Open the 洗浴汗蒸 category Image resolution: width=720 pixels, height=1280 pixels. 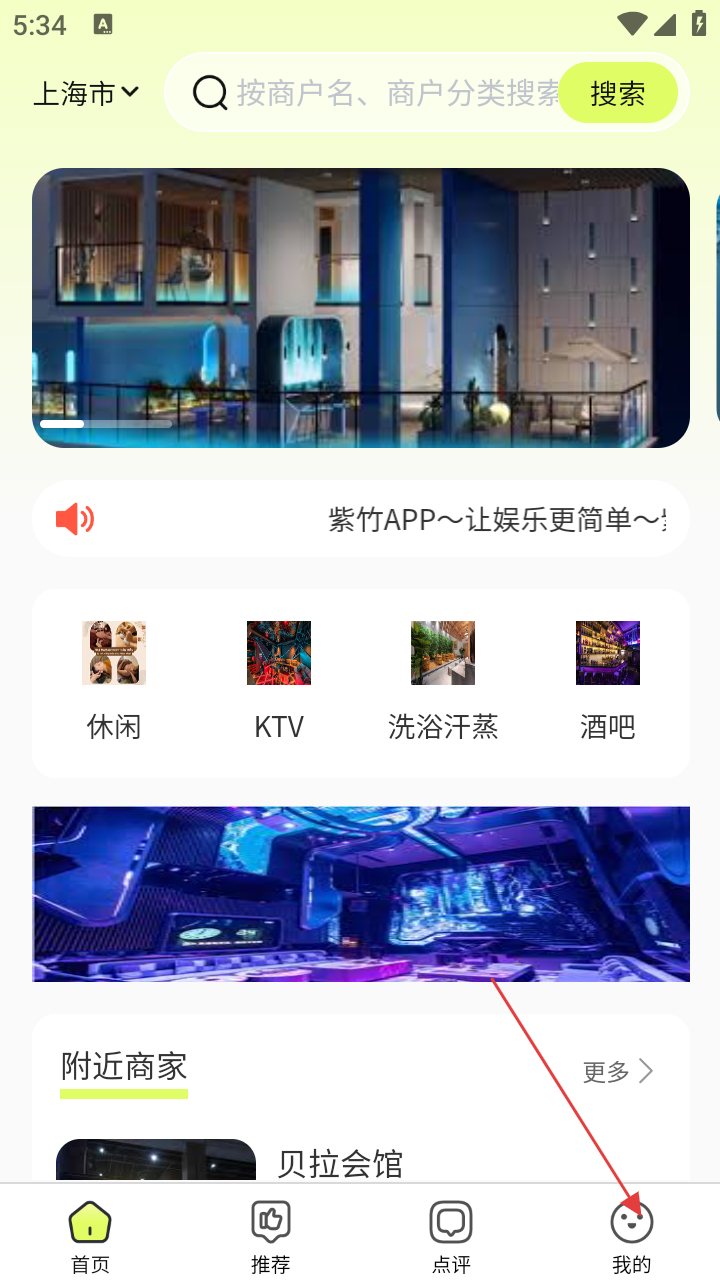pos(443,681)
